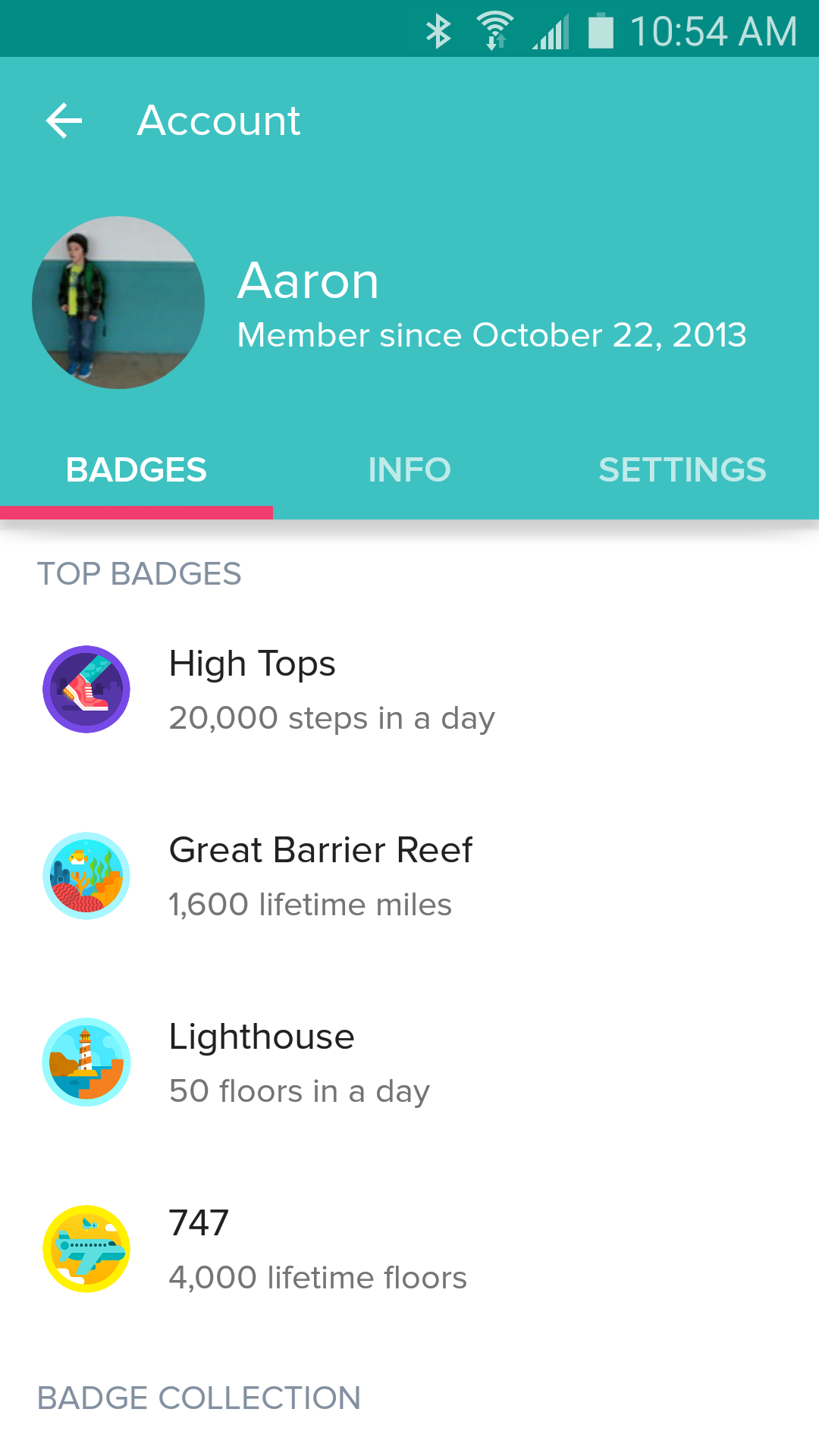Open the Settings tab

pos(682,470)
